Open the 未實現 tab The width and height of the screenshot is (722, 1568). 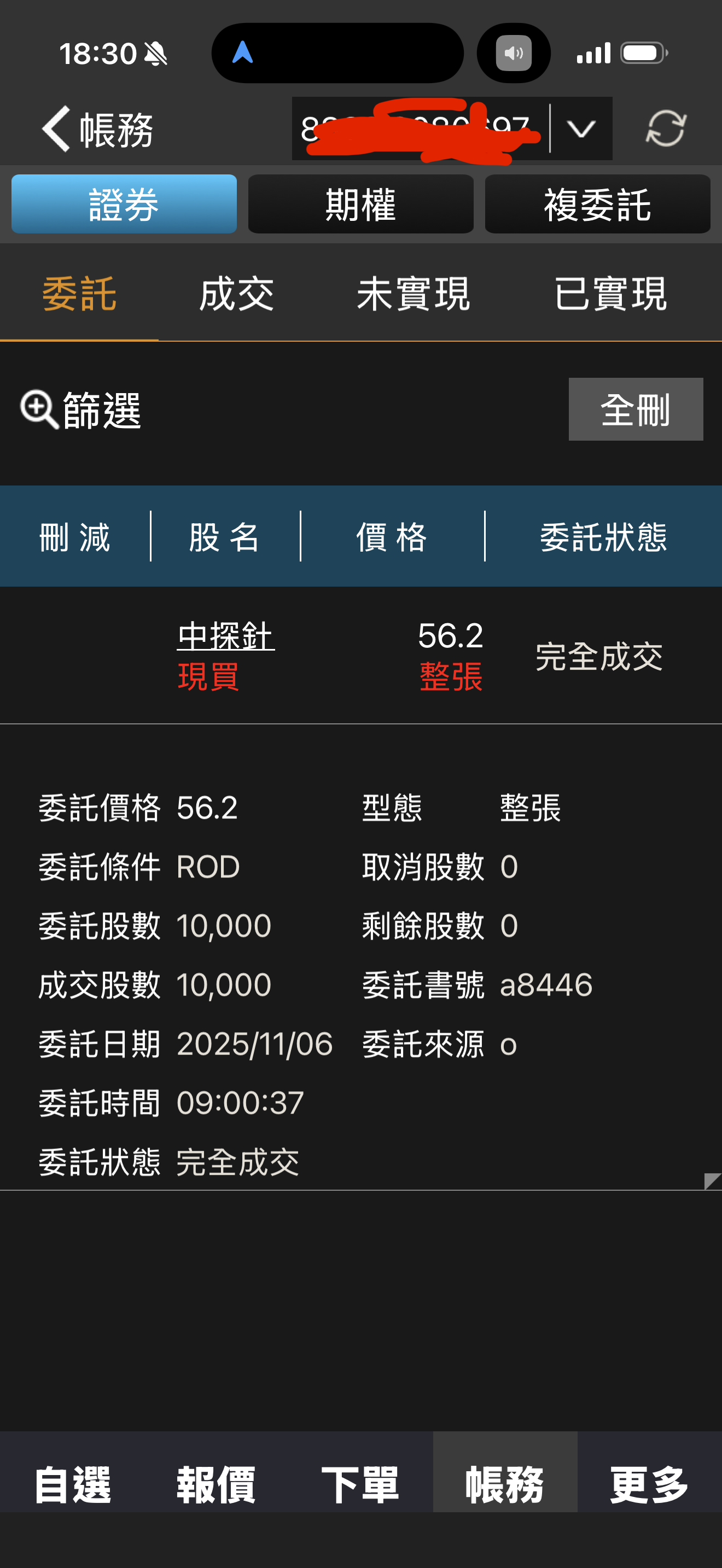pos(413,295)
